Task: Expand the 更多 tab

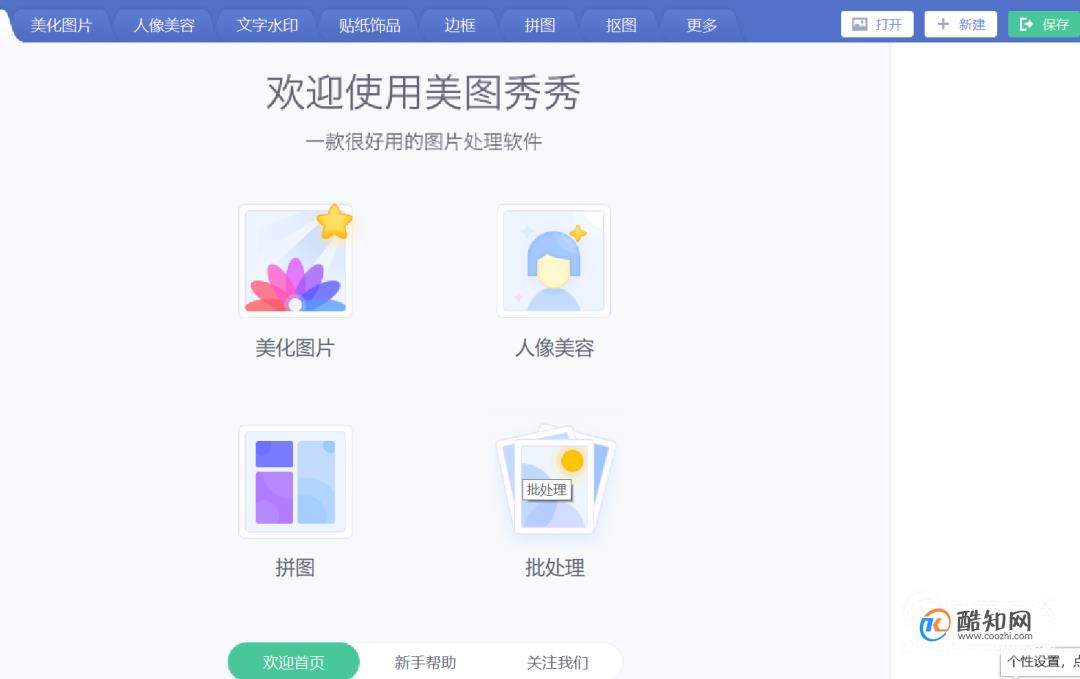Action: point(702,25)
